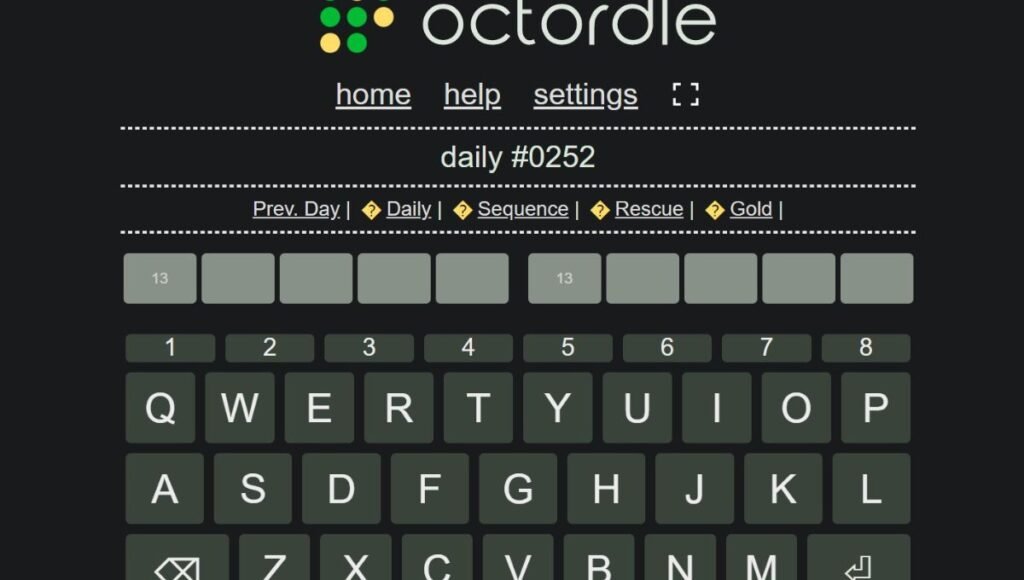
Task: Enter the letter S
Action: (x=253, y=489)
